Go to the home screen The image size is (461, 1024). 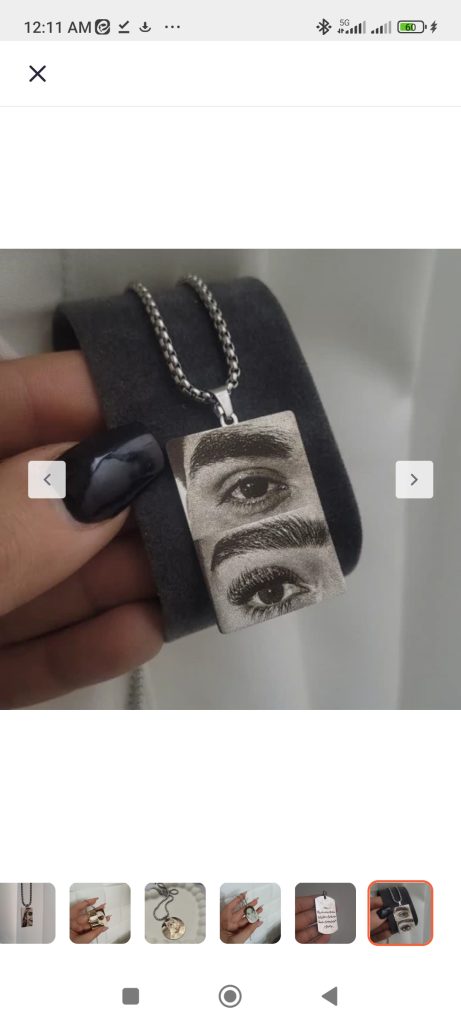point(230,996)
